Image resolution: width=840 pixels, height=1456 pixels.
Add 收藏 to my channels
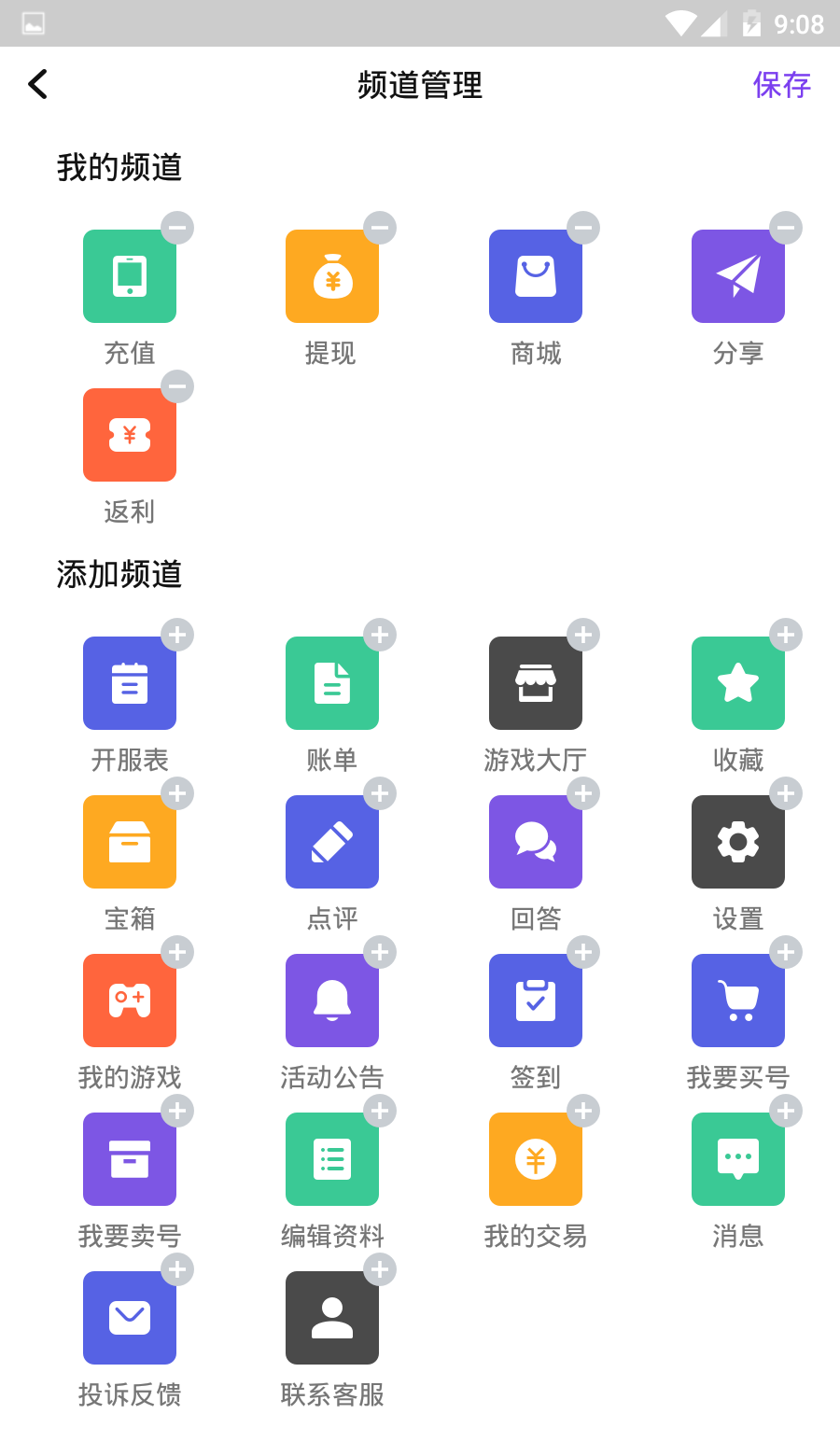click(786, 635)
